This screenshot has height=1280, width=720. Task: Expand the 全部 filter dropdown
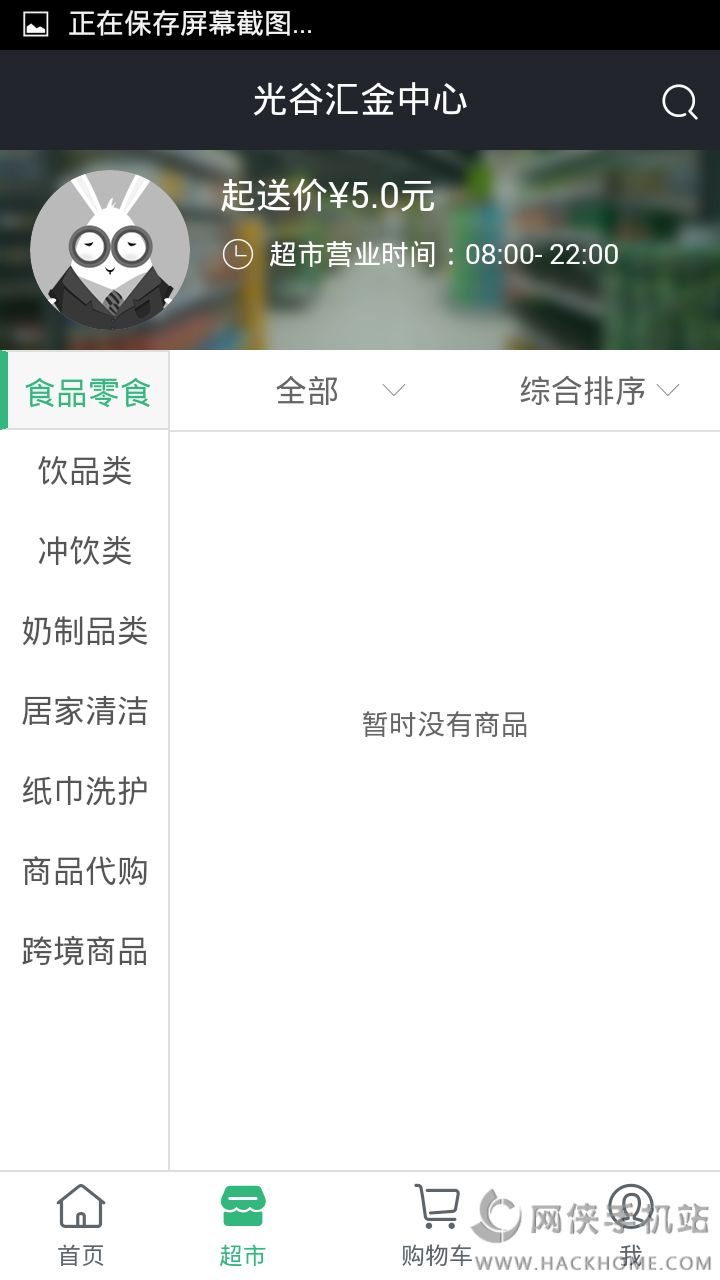tap(340, 391)
